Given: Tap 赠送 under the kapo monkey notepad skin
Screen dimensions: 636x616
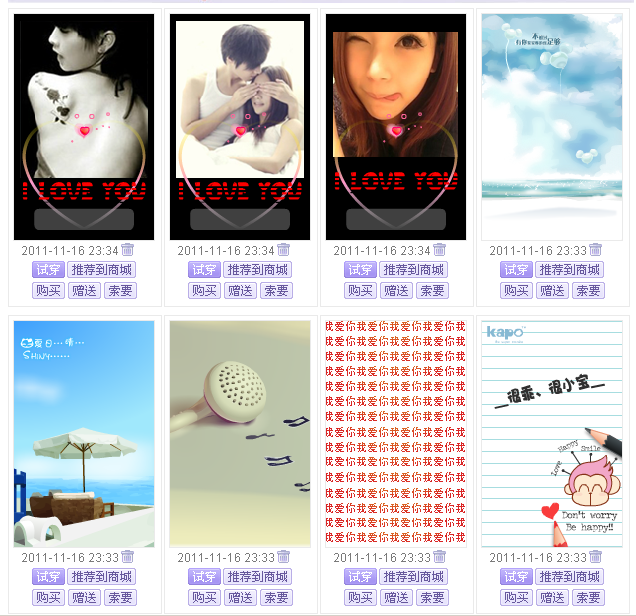Looking at the screenshot, I should (x=552, y=598).
